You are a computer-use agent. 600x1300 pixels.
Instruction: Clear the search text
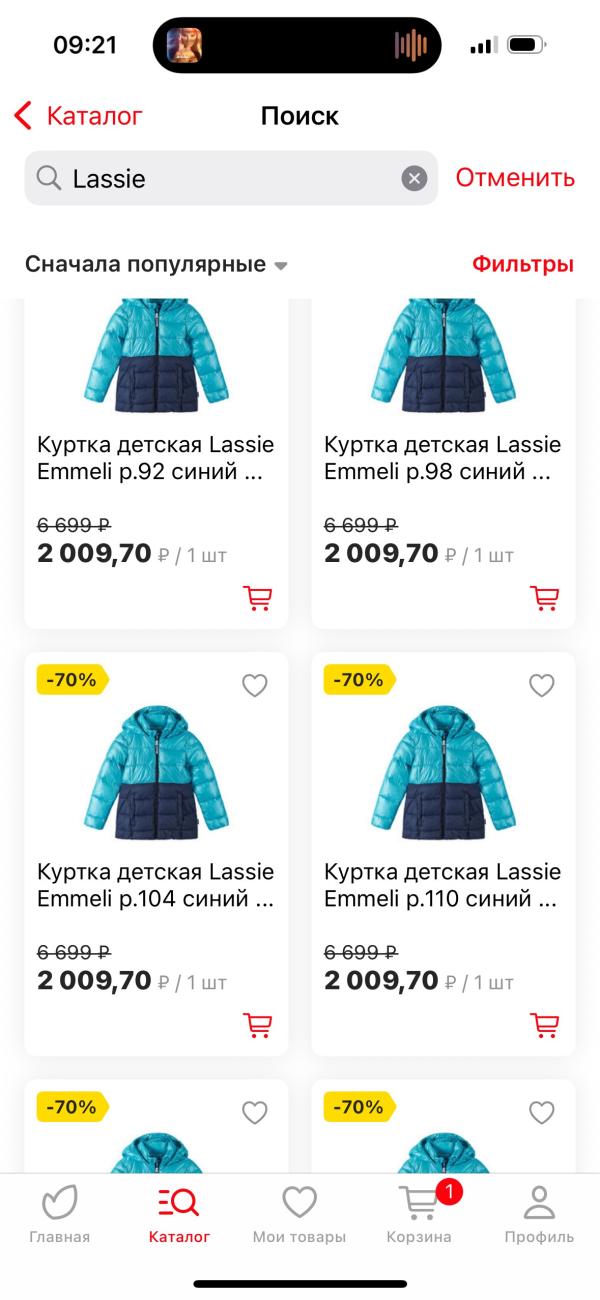(414, 179)
